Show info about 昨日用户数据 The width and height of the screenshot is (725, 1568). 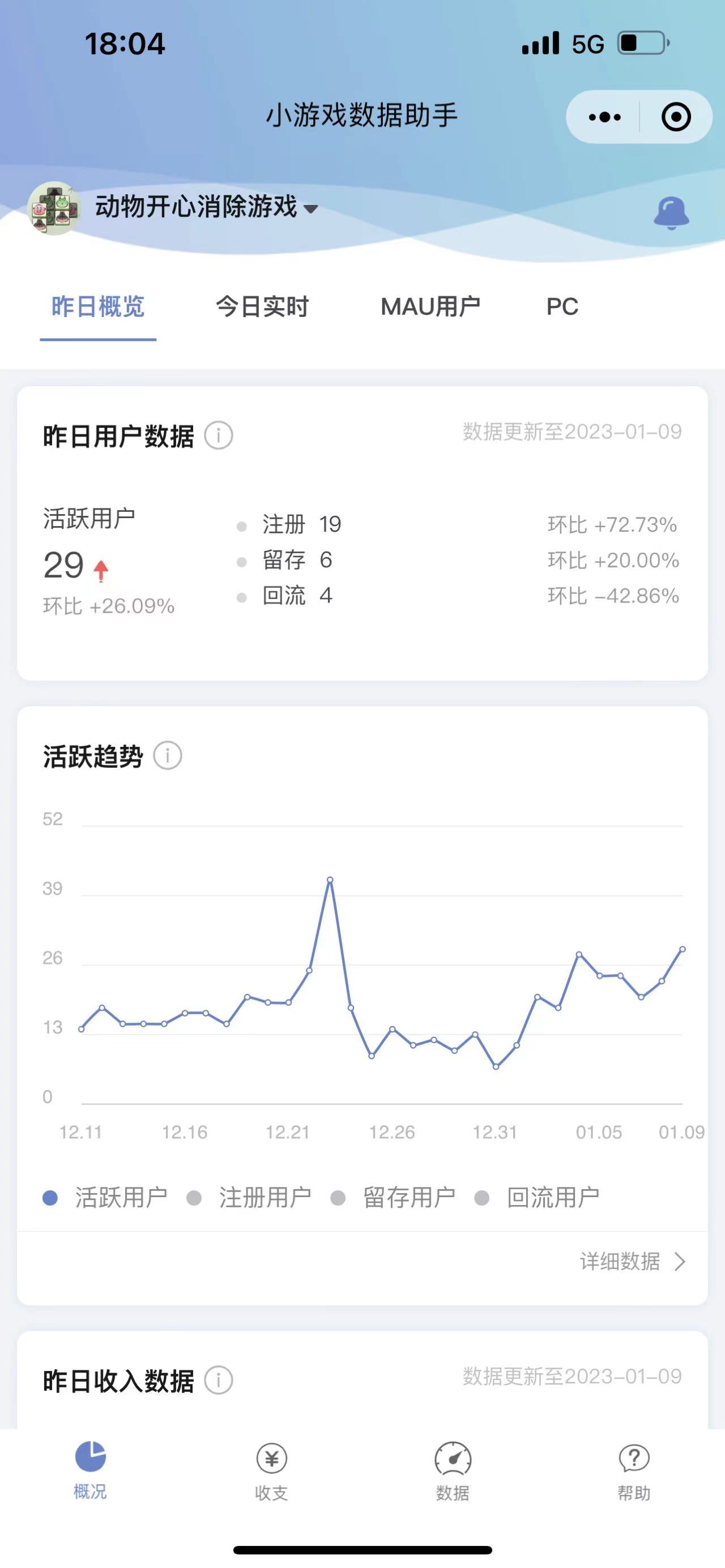click(219, 436)
